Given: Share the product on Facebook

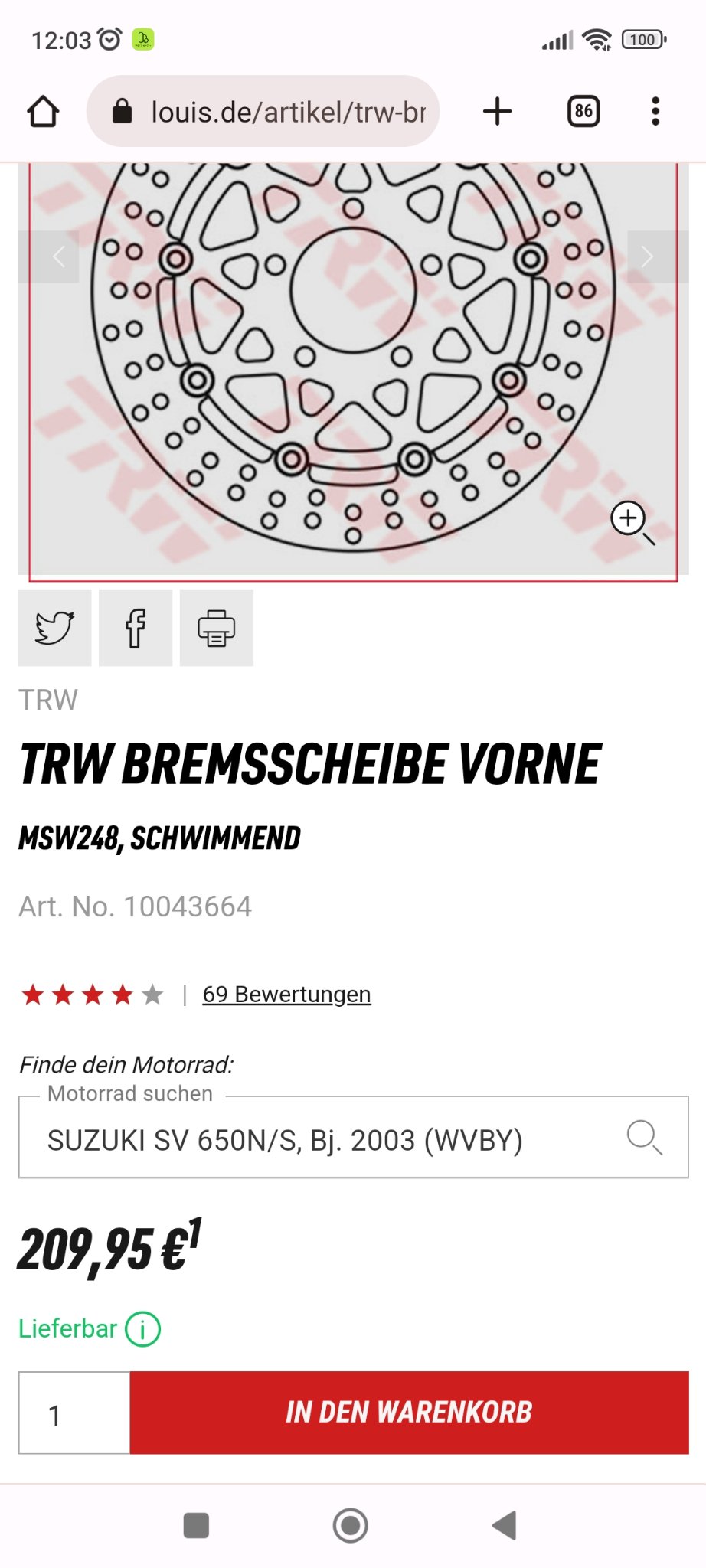Looking at the screenshot, I should [x=136, y=628].
